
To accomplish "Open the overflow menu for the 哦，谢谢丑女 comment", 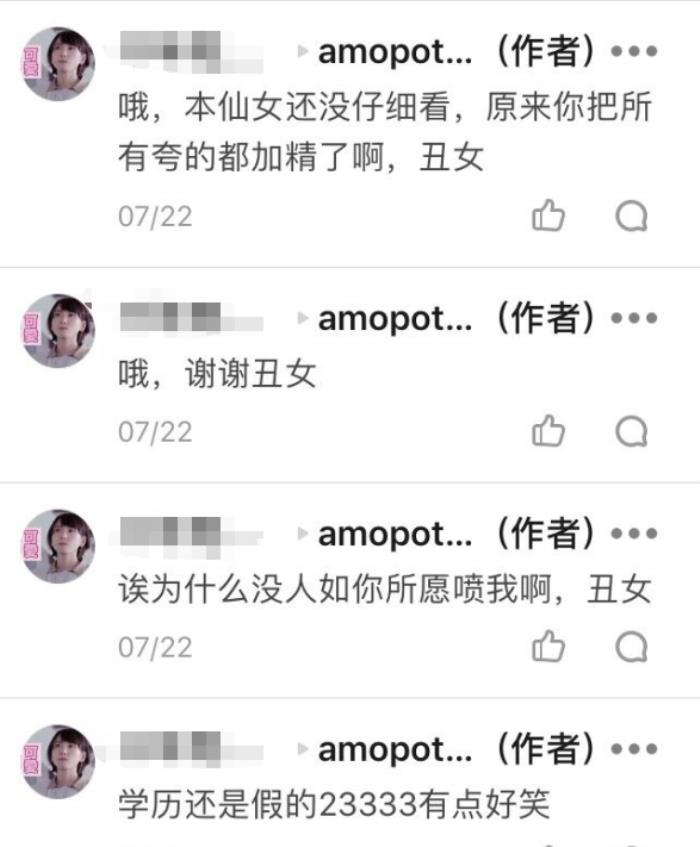I will tap(634, 319).
